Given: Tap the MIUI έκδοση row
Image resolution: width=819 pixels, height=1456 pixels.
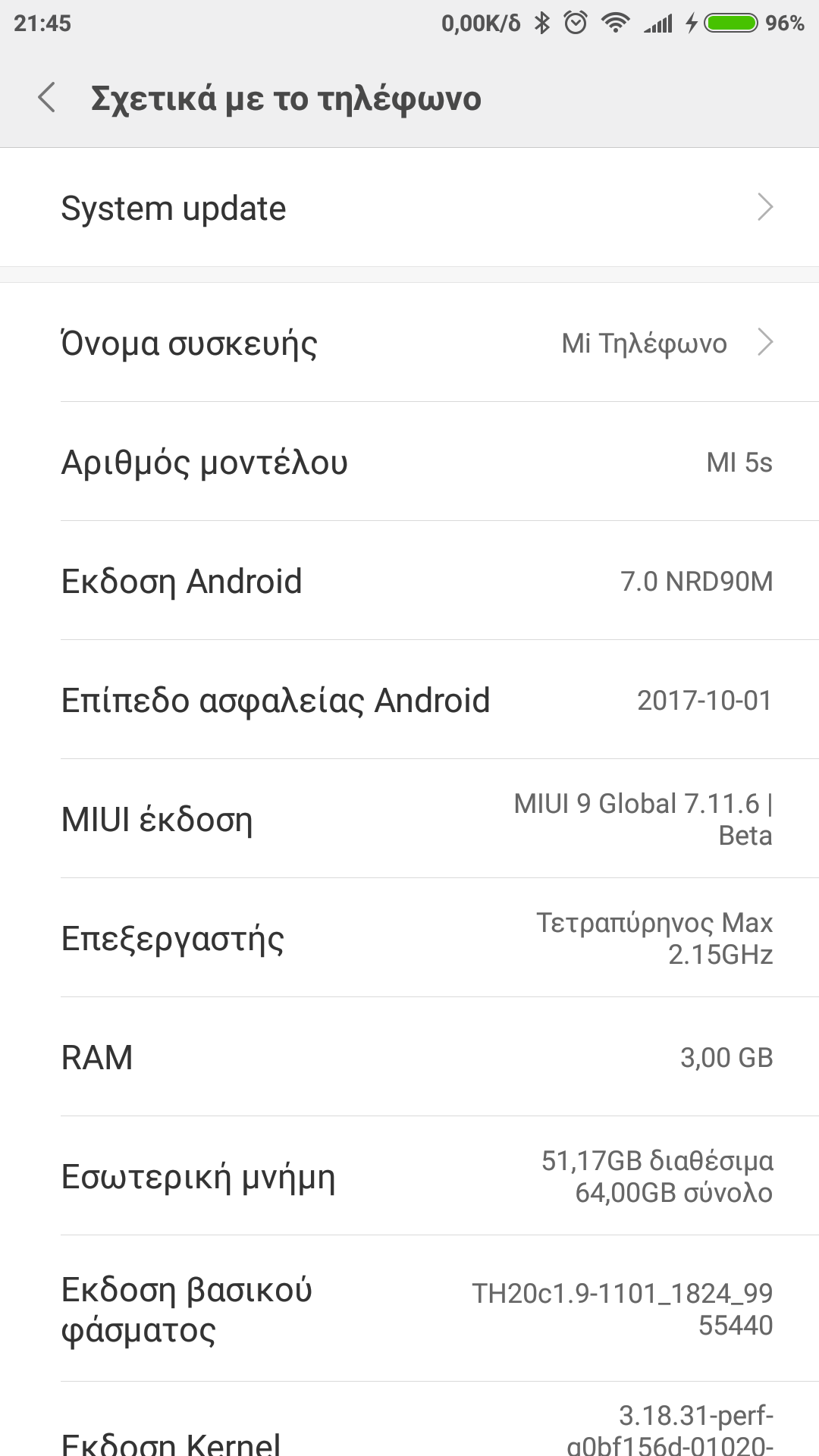Looking at the screenshot, I should pos(409,819).
